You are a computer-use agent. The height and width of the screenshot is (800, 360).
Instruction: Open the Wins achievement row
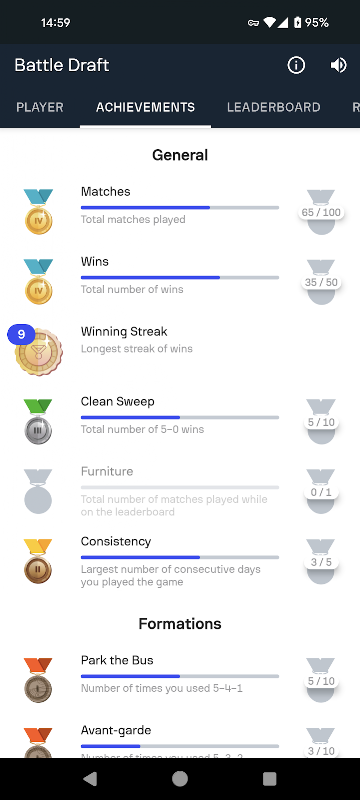[180, 281]
